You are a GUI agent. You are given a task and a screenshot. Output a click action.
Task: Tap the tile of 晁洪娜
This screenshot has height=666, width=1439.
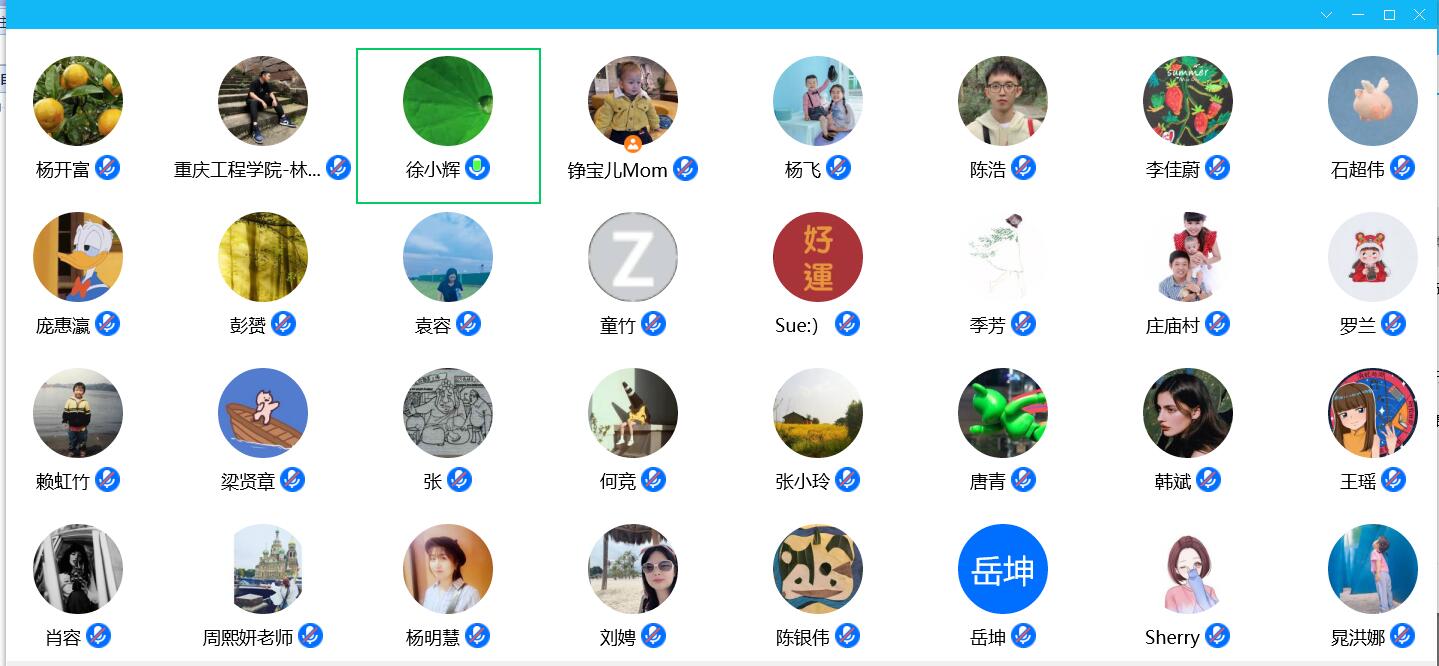point(1373,569)
